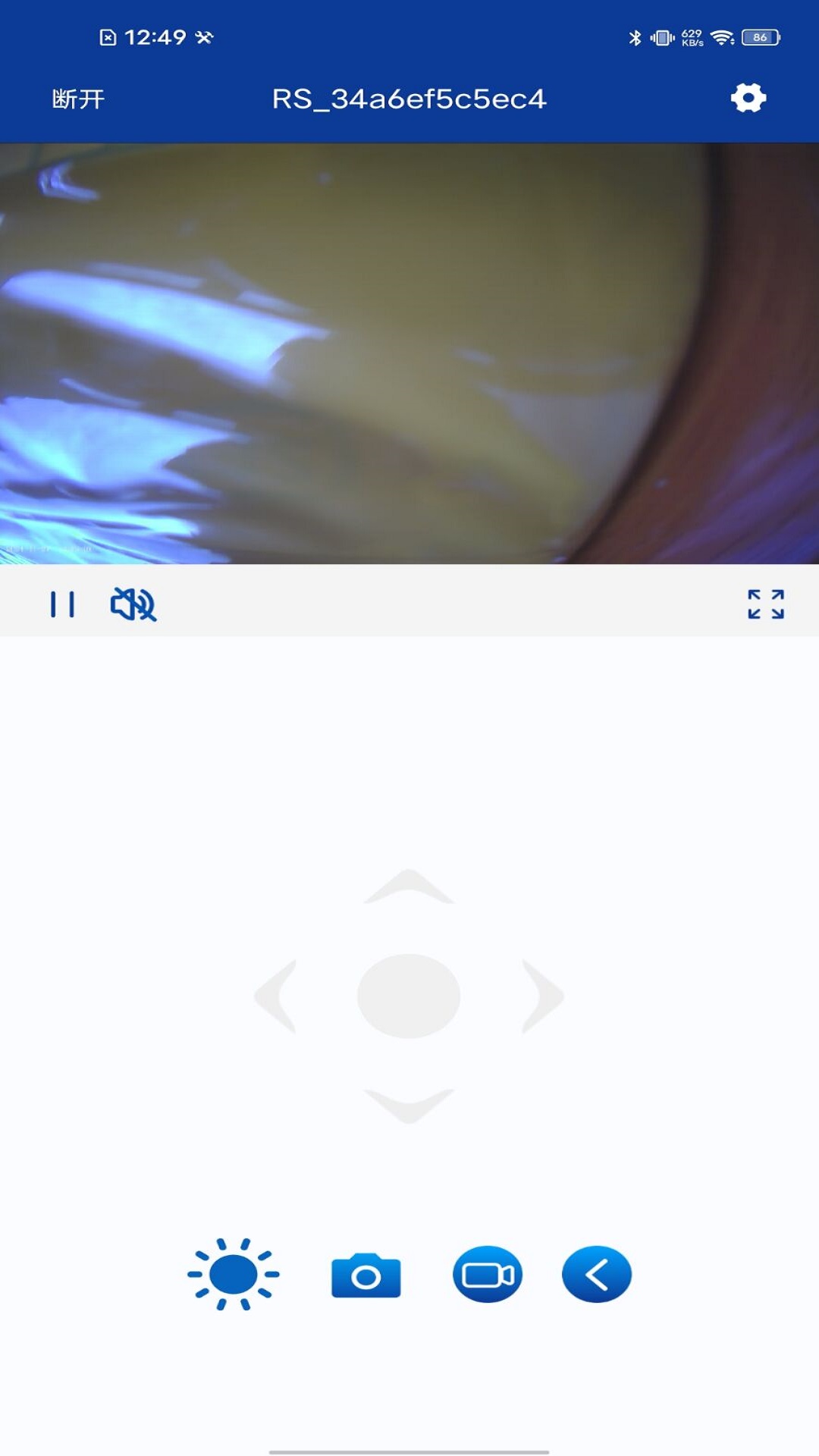The height and width of the screenshot is (1456, 819).
Task: Tap the up arrow on the direction pad
Action: 409,886
